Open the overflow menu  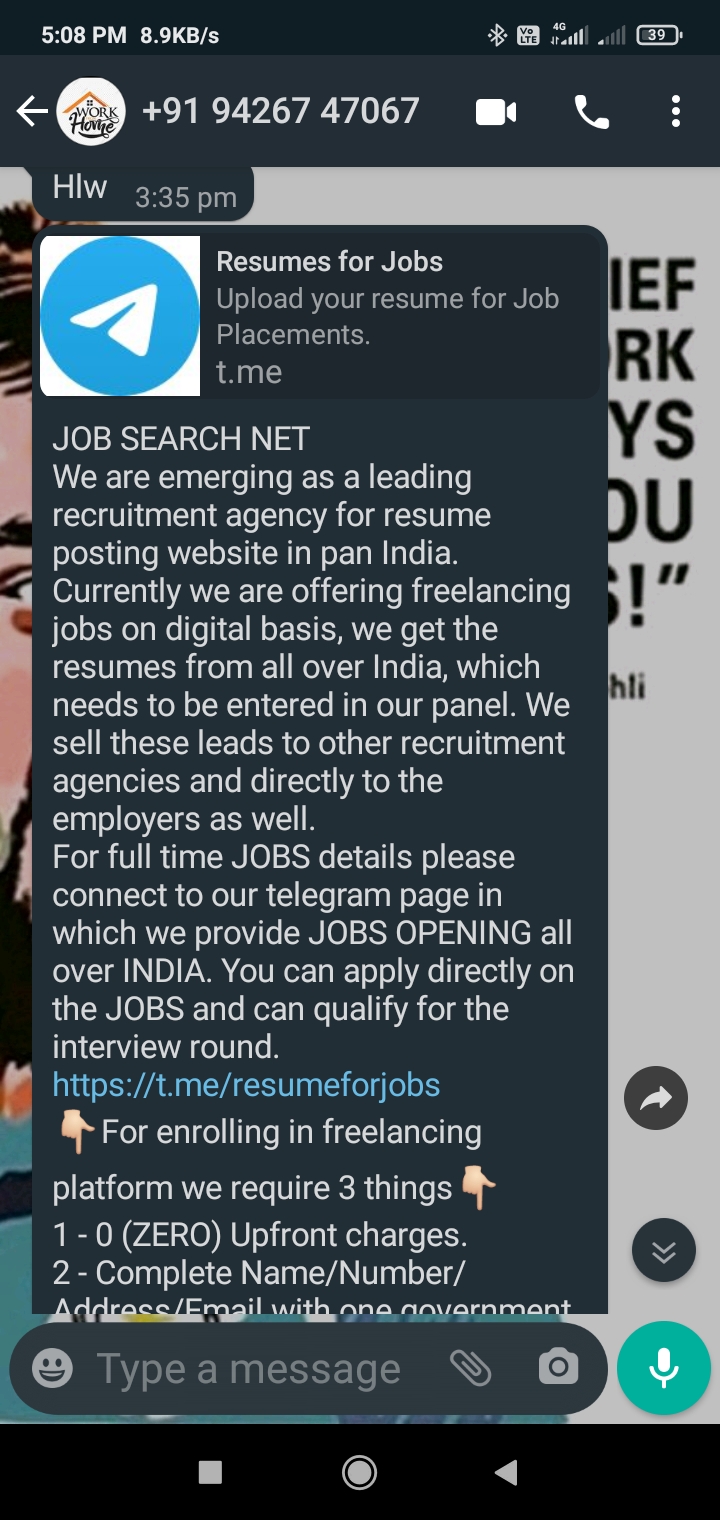676,112
